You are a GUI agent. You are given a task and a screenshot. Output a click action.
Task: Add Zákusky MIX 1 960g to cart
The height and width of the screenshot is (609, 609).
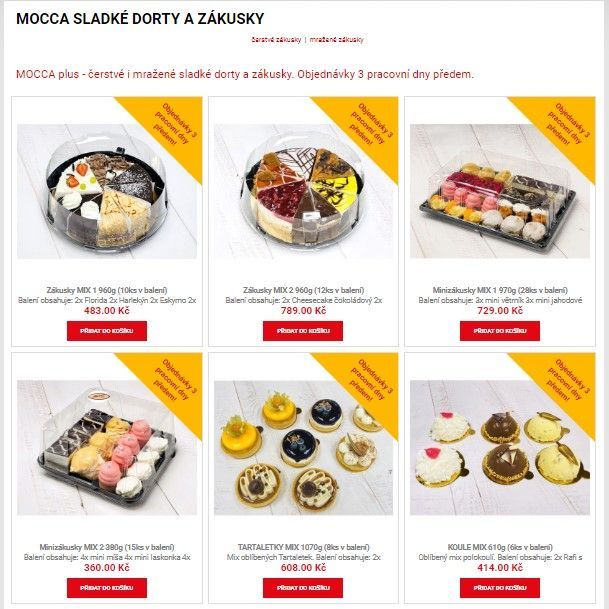107,330
